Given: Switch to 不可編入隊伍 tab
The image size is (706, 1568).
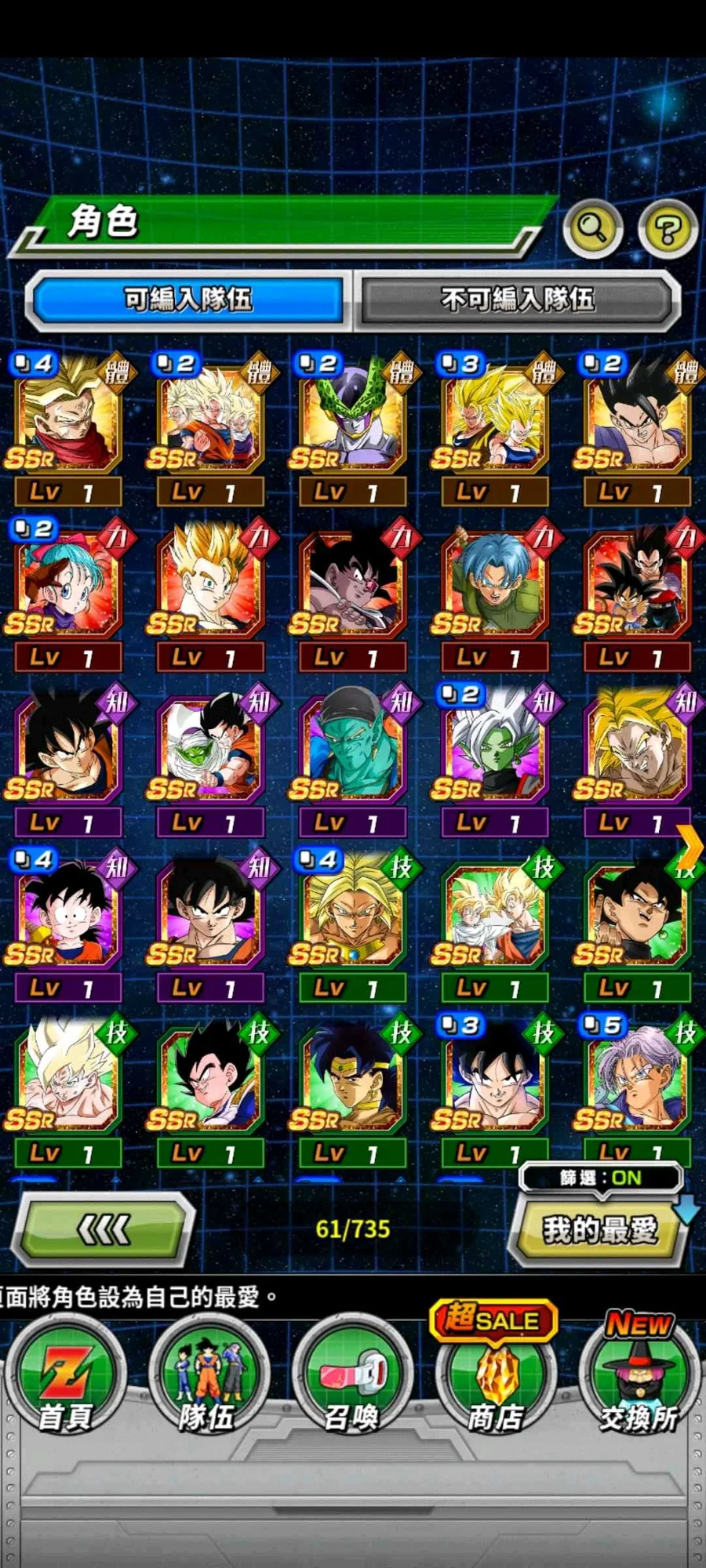Looking at the screenshot, I should coord(518,299).
